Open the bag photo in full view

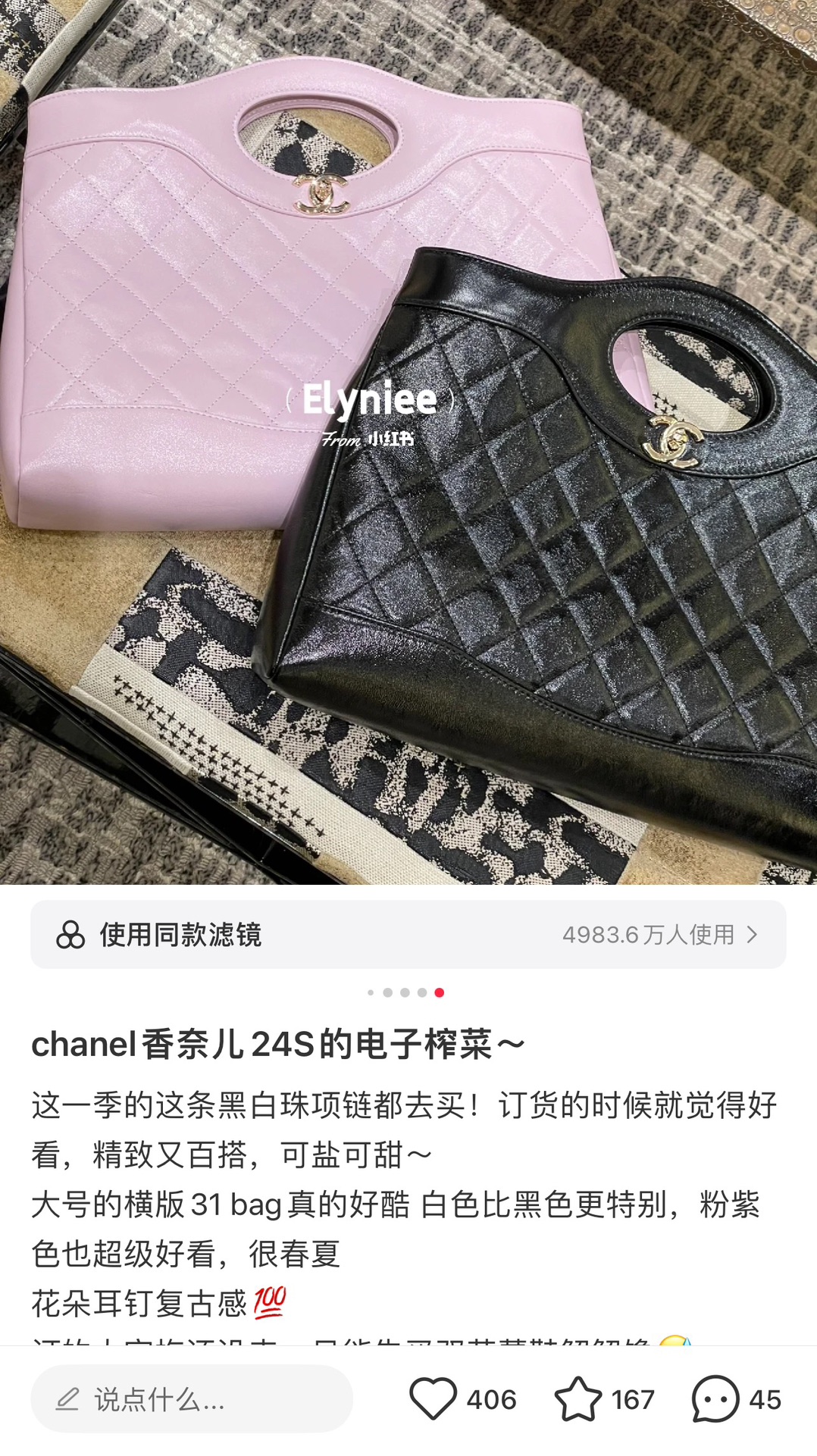(x=409, y=442)
